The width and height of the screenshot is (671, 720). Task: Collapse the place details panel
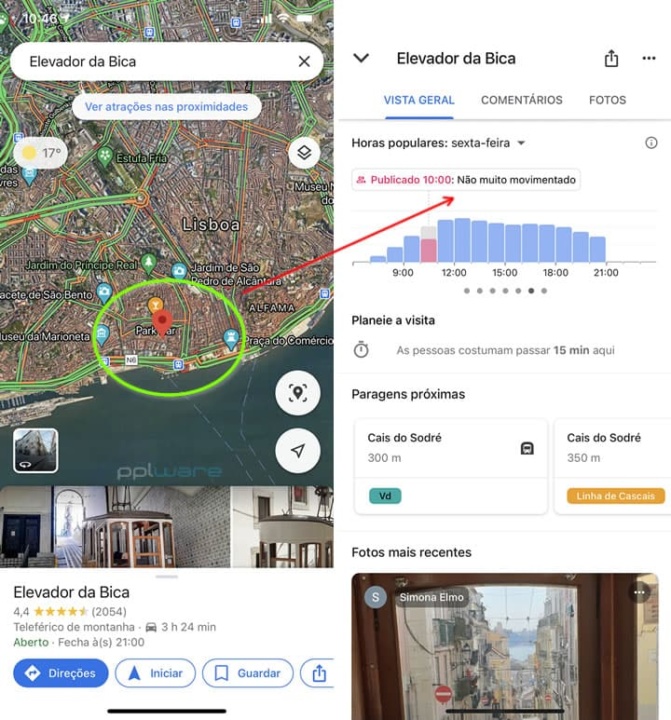coord(362,58)
